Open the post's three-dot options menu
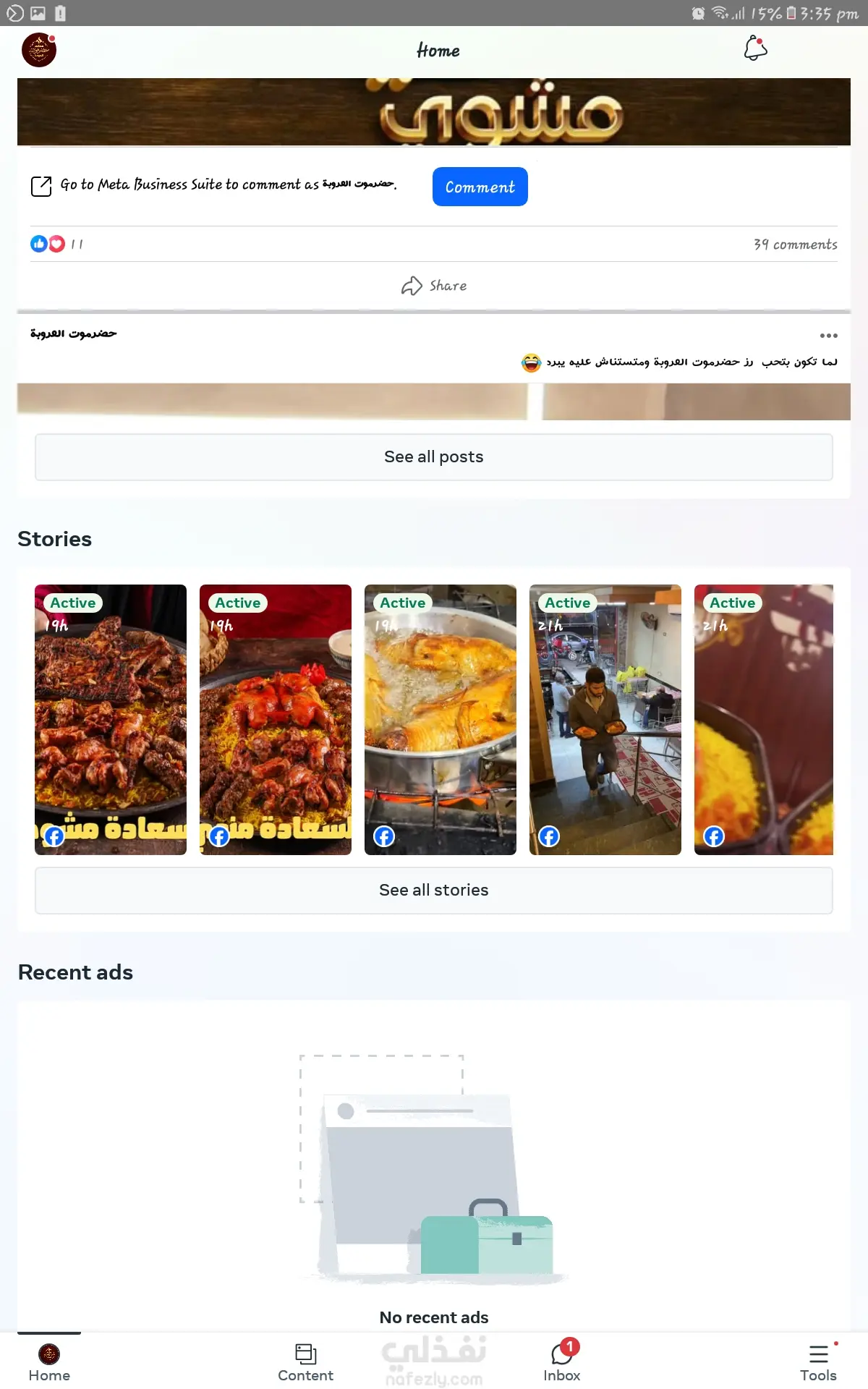This screenshot has height=1389, width=868. coord(828,336)
